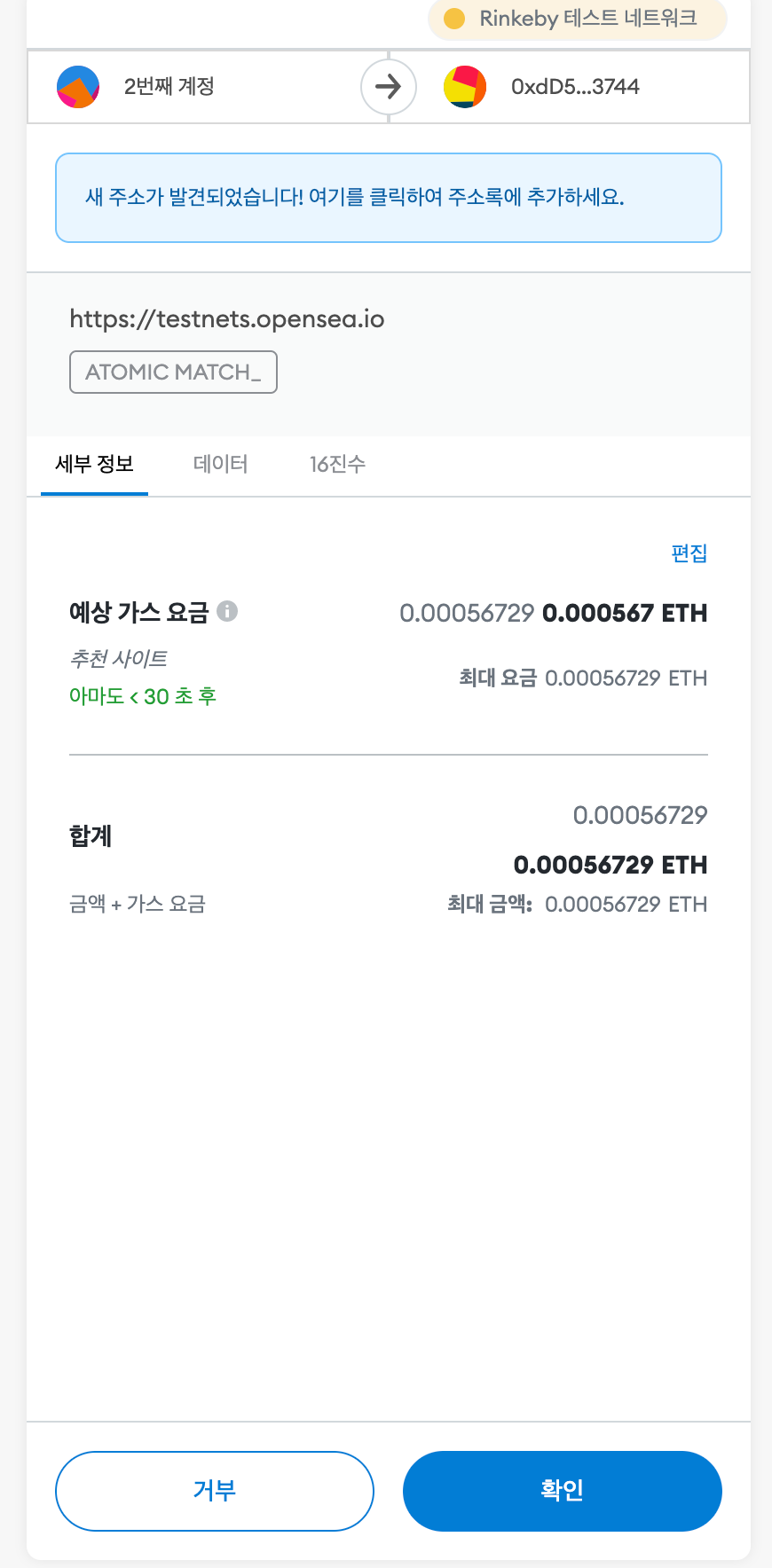Tap the new address banner to add contact
This screenshot has height=1568, width=772.
point(389,198)
